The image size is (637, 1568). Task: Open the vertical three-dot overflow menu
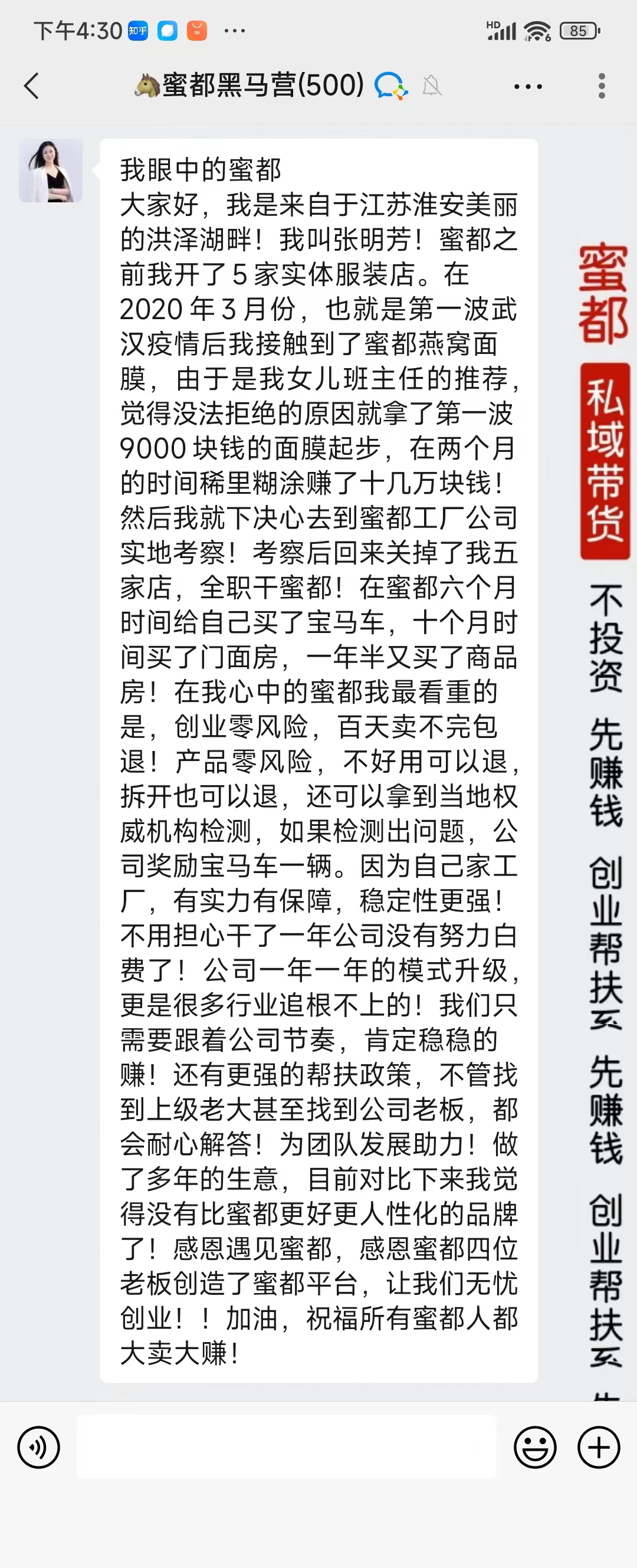[x=601, y=86]
